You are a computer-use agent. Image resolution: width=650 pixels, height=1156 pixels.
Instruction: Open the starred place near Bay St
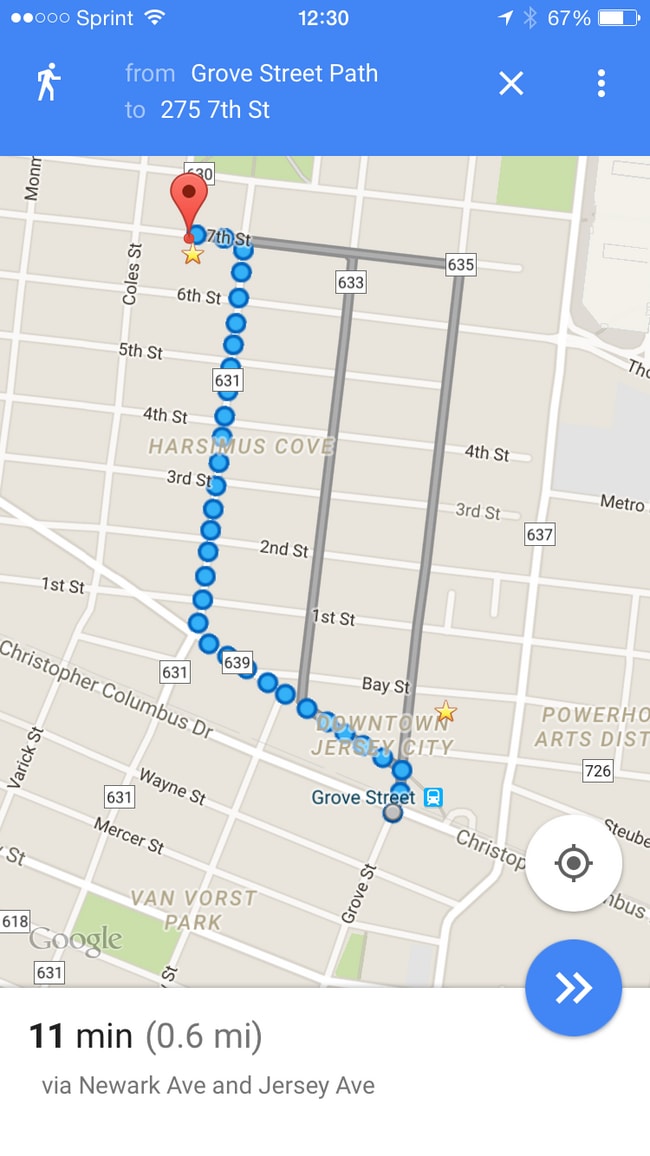445,712
